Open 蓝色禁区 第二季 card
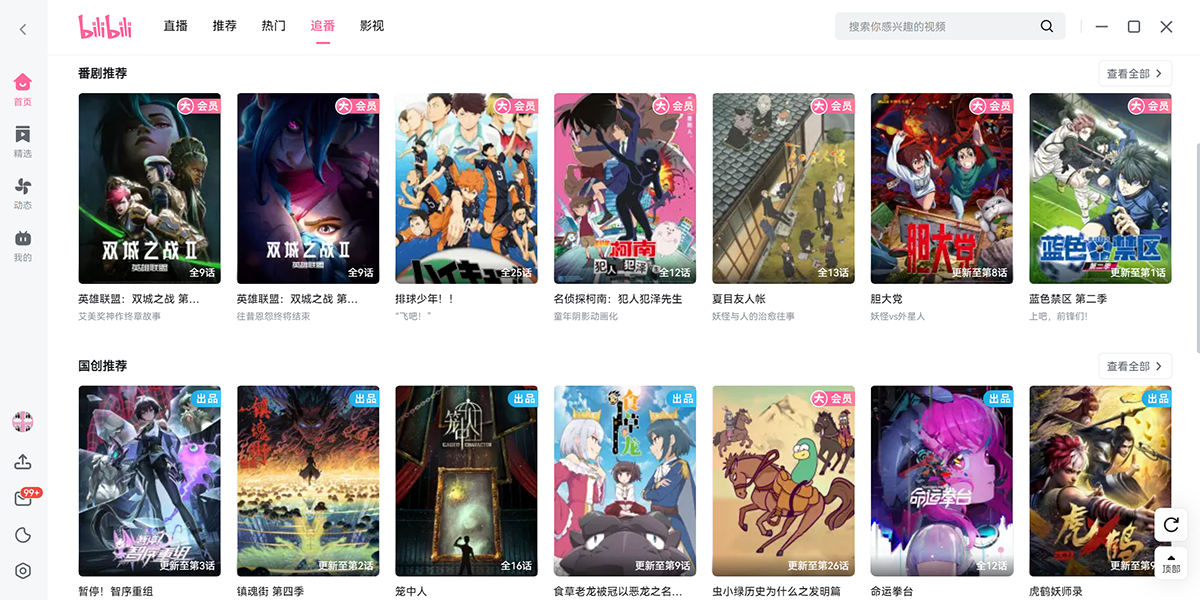 click(x=1100, y=189)
